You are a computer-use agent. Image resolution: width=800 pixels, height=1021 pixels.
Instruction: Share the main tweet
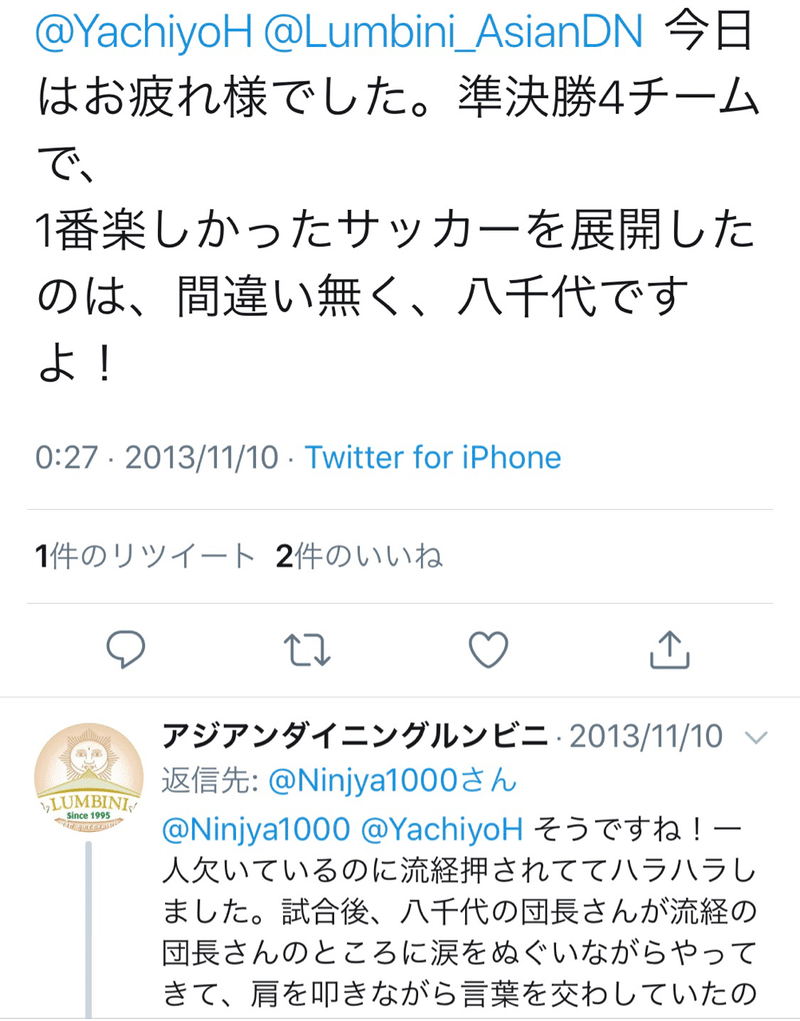[670, 649]
